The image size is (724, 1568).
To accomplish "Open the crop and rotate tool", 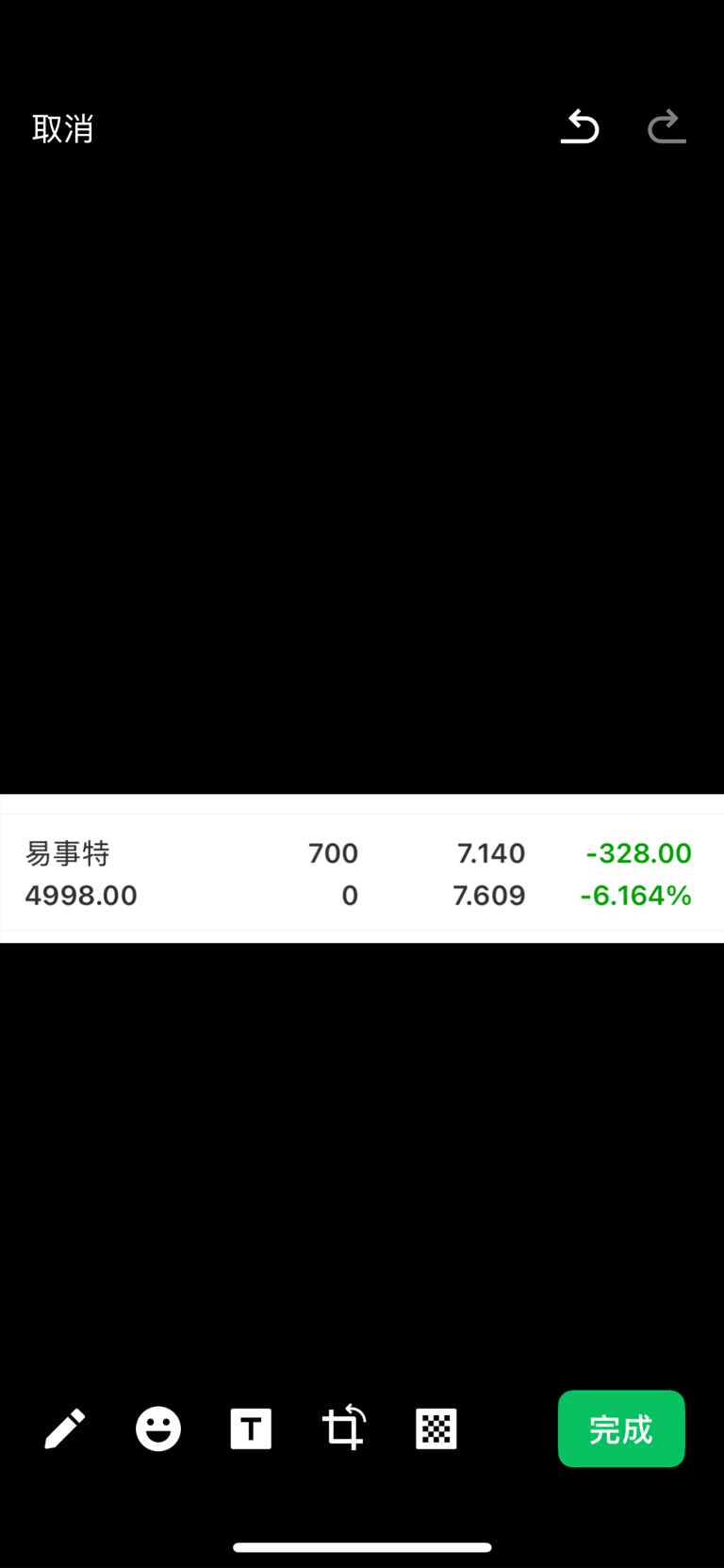I will click(344, 1428).
